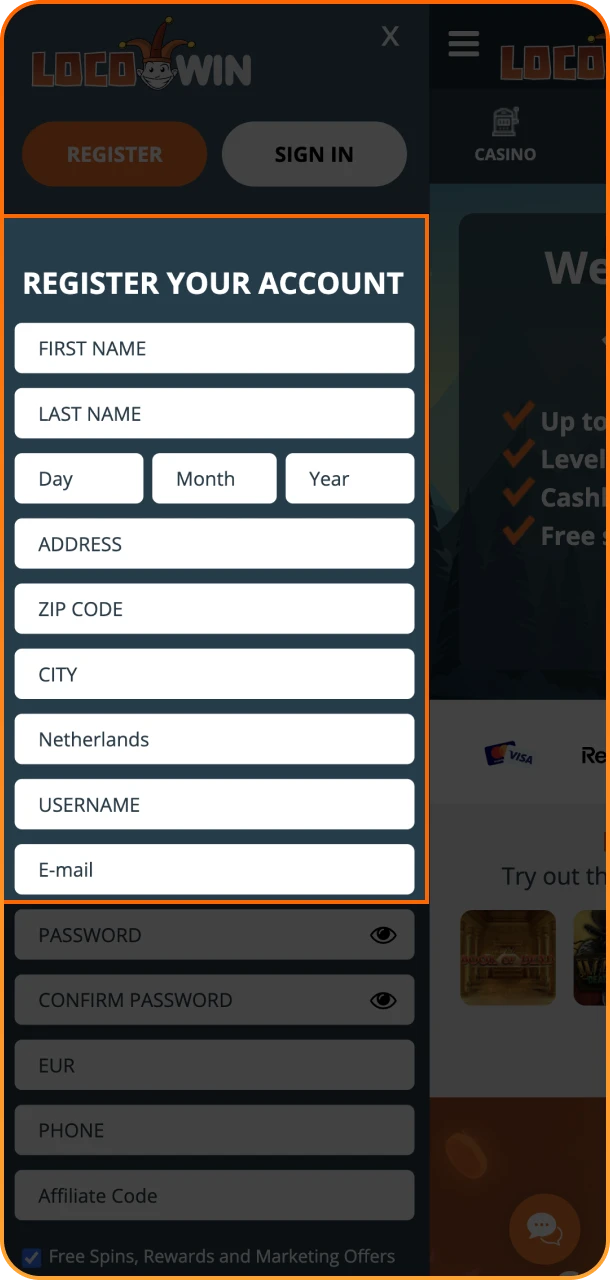The image size is (610, 1280).
Task: Uncheck Free Spins, Rewards and Marketing Offers
Action: (32, 1257)
